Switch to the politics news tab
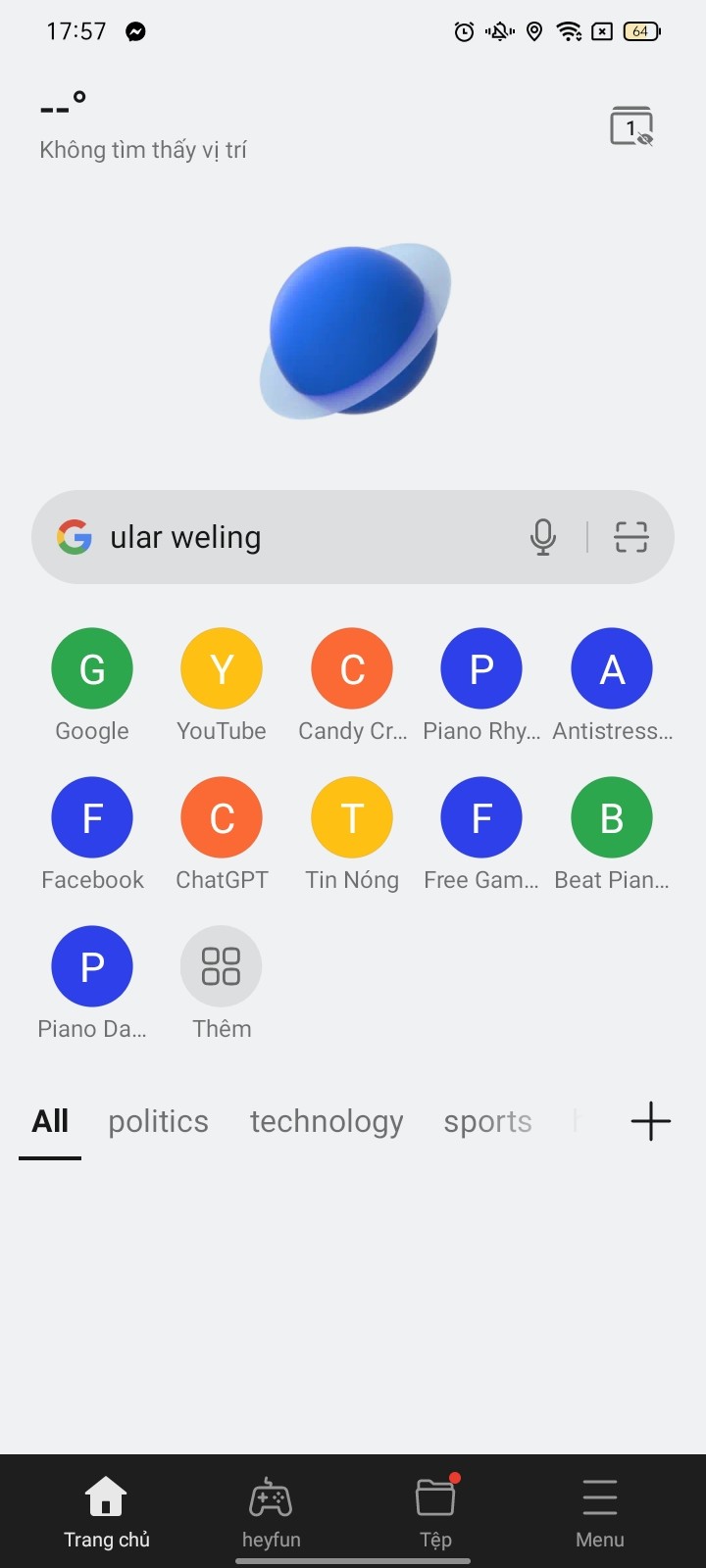This screenshot has height=1568, width=706. coord(158,1121)
